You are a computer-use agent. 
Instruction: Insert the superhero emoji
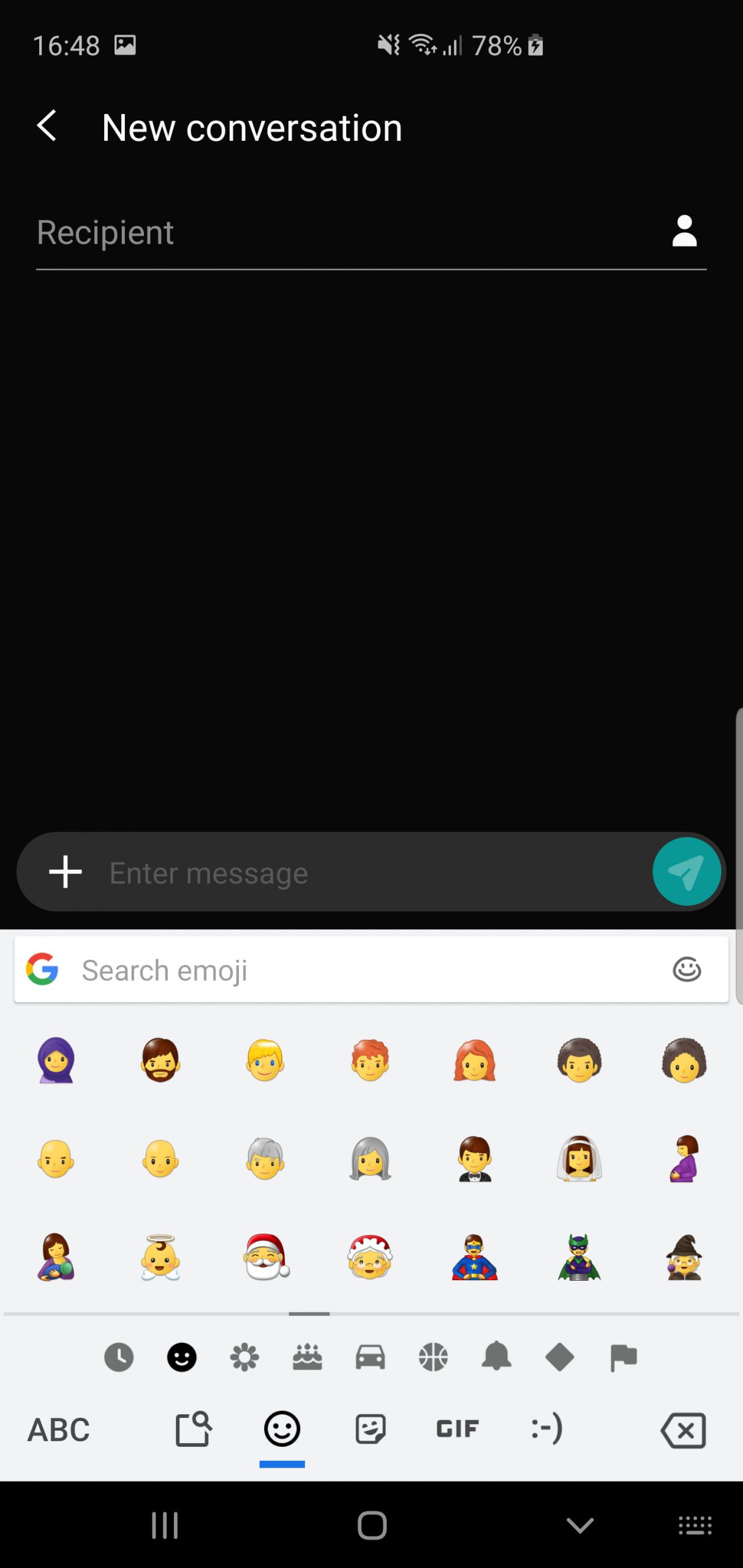475,1257
